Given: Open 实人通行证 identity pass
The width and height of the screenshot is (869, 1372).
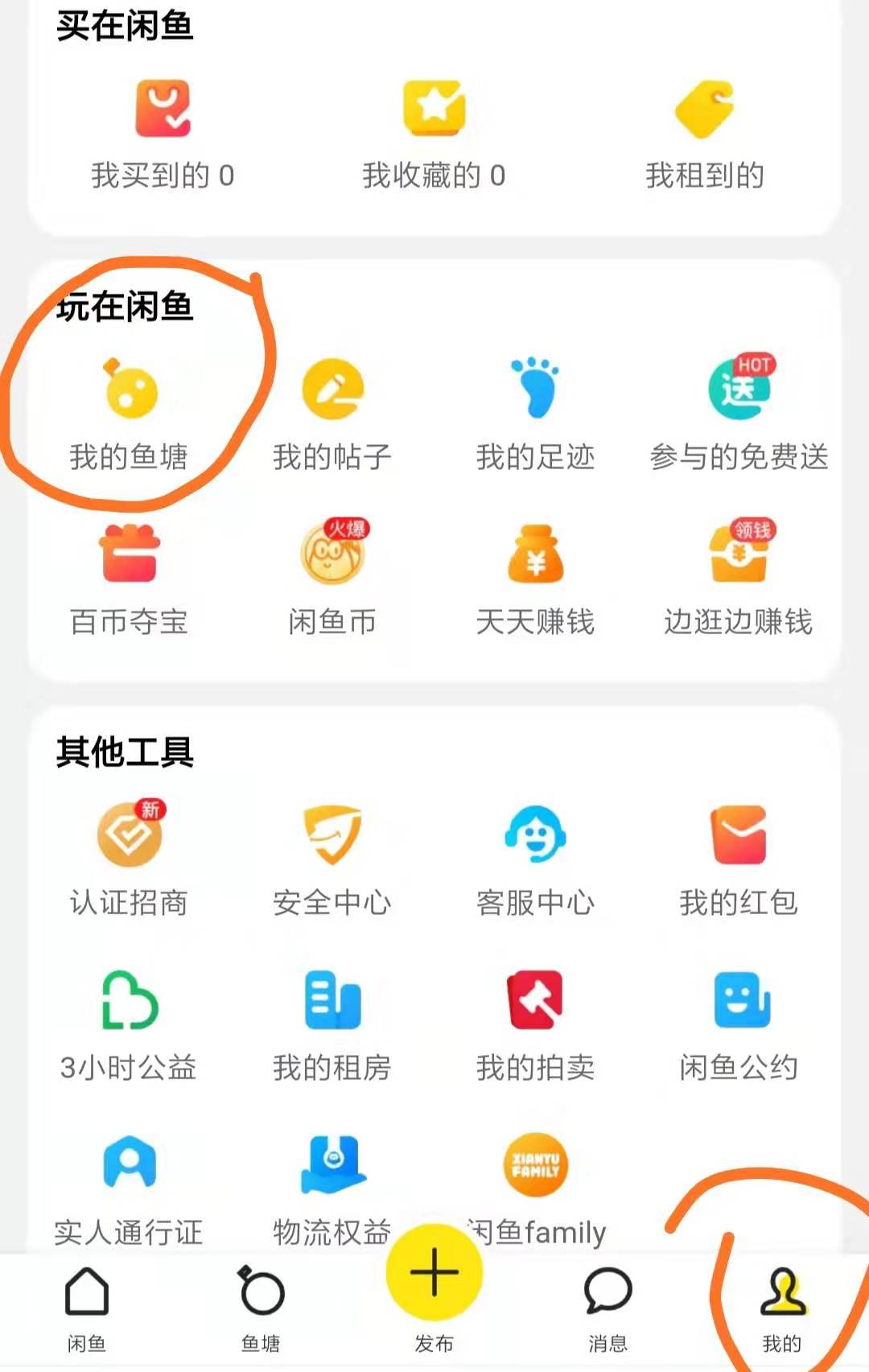Looking at the screenshot, I should coord(129,1183).
